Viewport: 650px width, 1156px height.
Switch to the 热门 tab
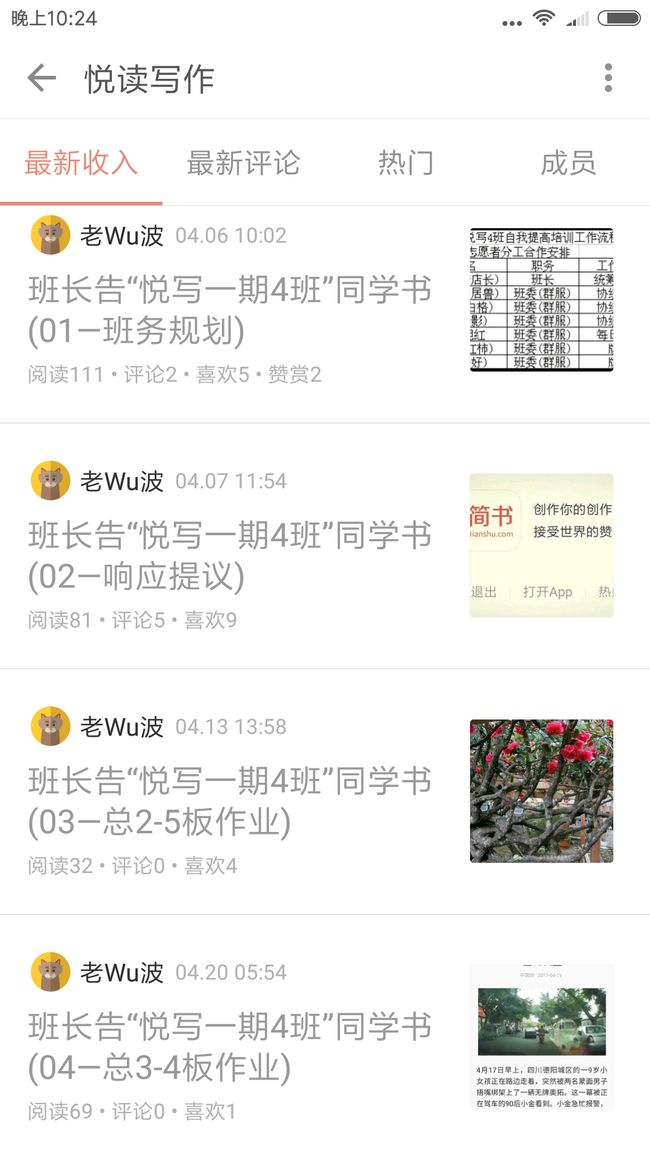click(405, 163)
